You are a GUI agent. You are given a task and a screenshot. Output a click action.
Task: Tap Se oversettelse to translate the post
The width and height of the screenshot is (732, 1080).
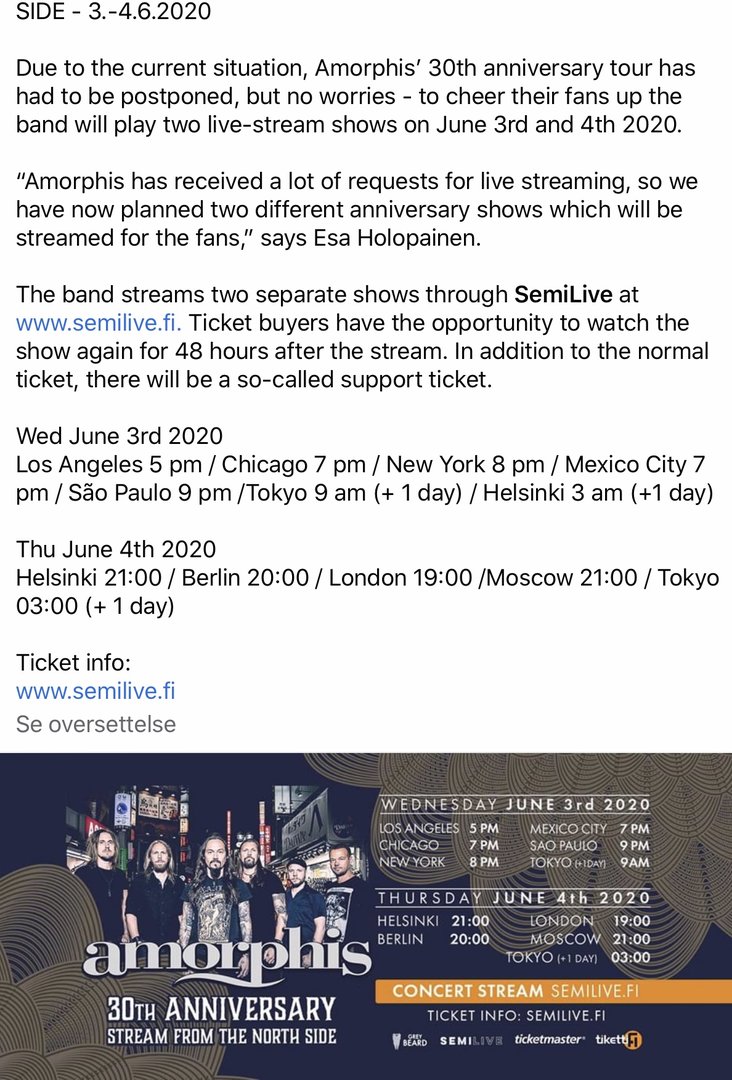click(96, 724)
